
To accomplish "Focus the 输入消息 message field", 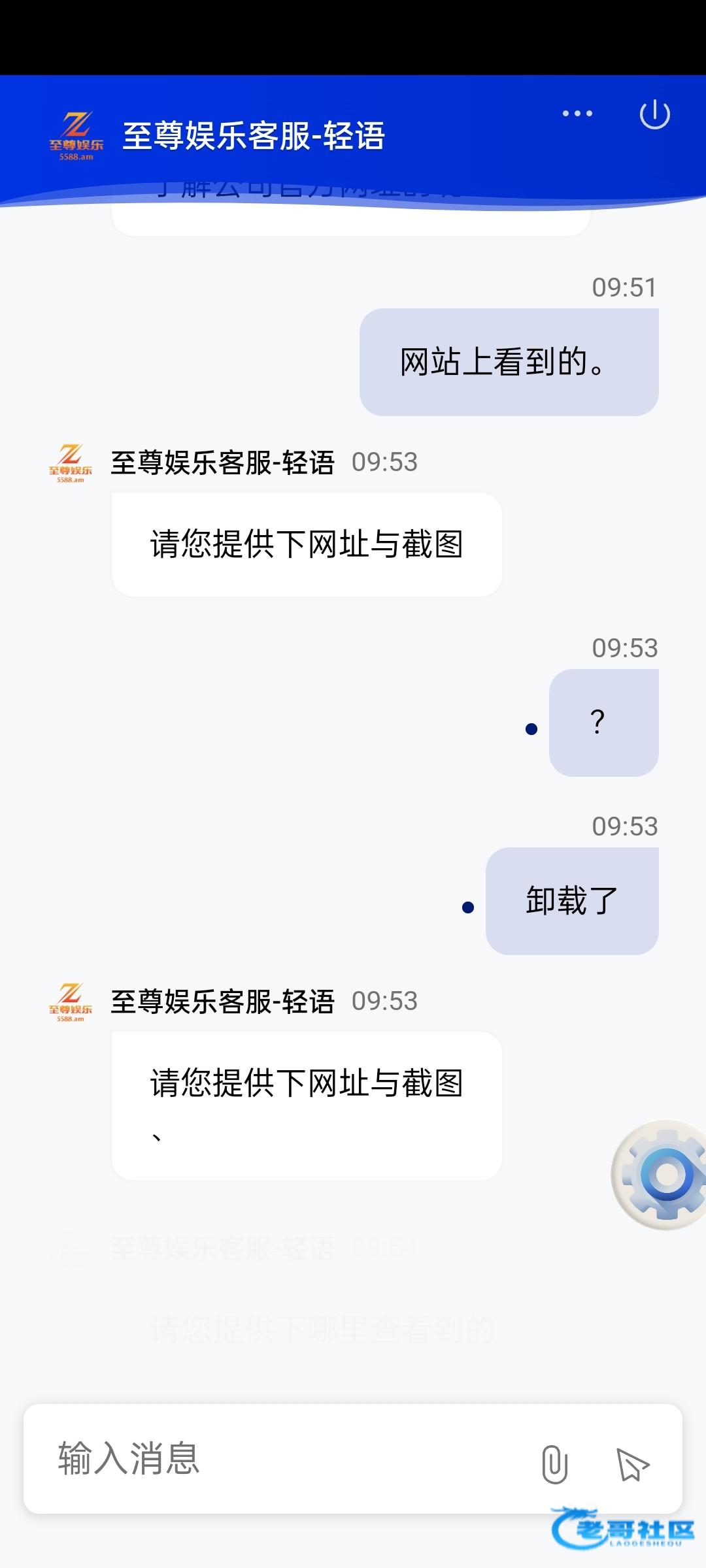I will [275, 1458].
